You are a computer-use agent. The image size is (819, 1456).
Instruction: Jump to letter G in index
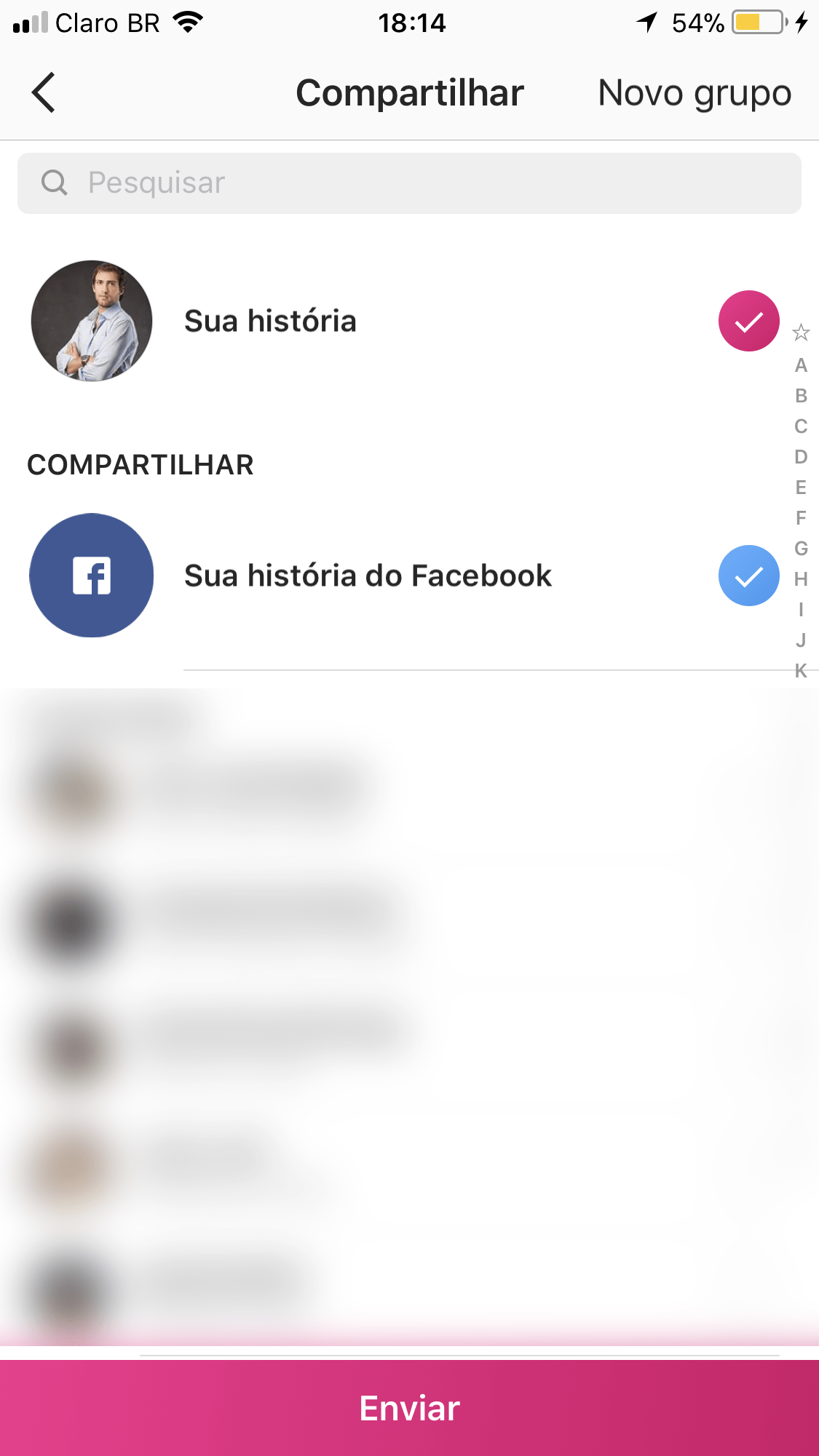(x=801, y=549)
